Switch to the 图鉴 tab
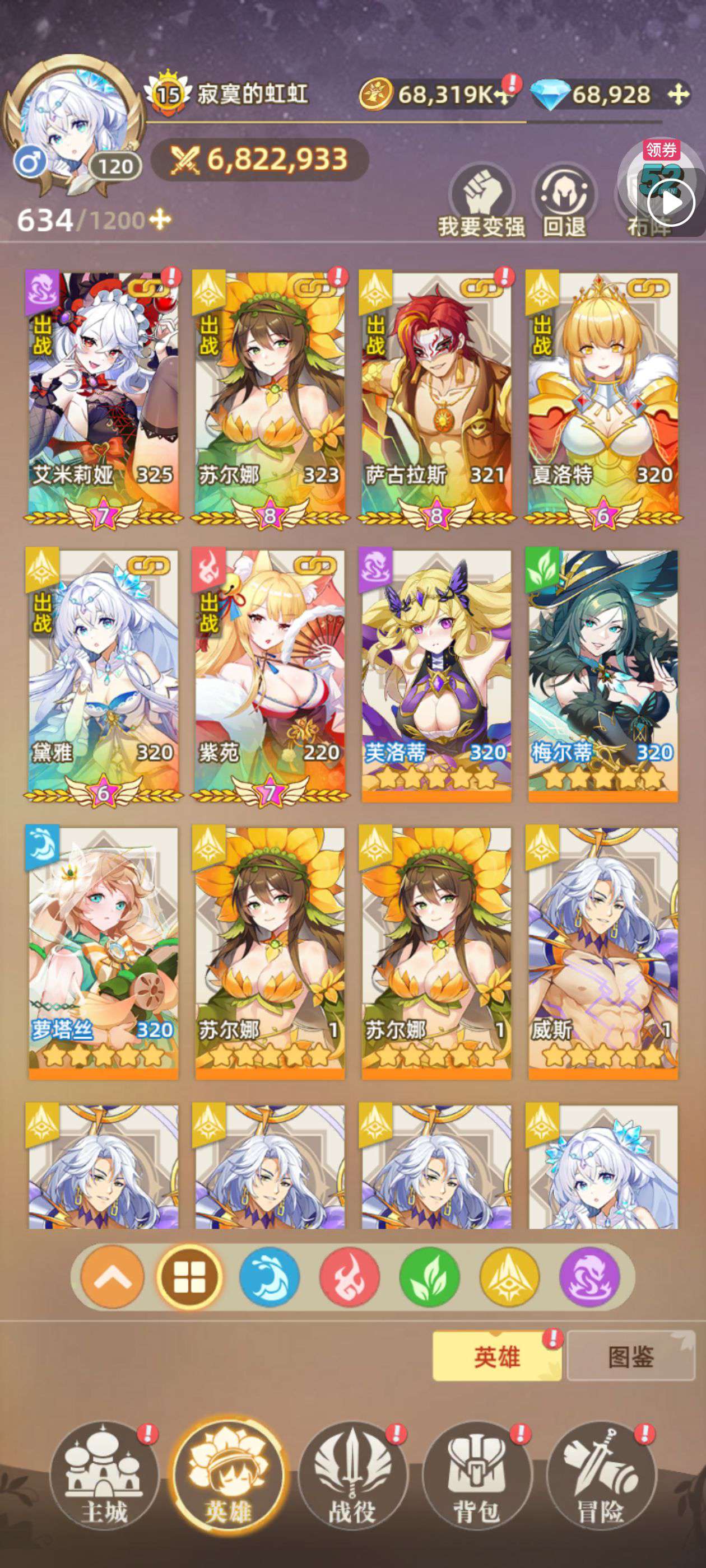 coord(630,1356)
